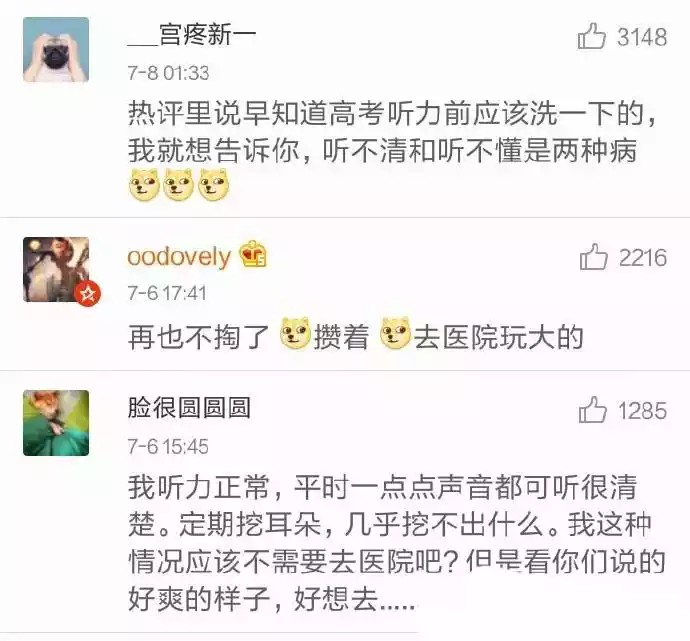This screenshot has width=690, height=641.
Task: Open oodovely's profile avatar
Action: coord(56,270)
